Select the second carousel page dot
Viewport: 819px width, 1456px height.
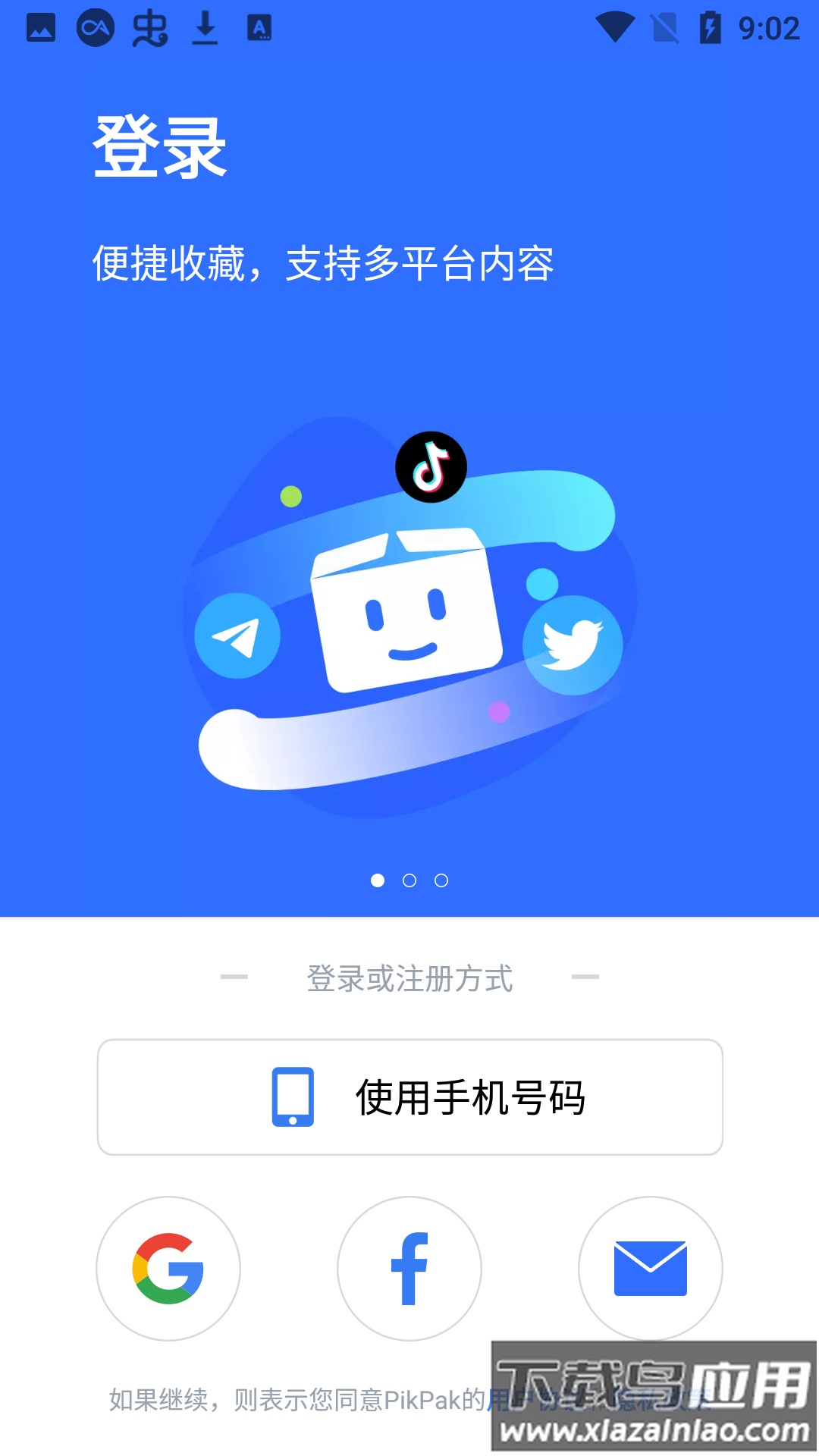[409, 882]
